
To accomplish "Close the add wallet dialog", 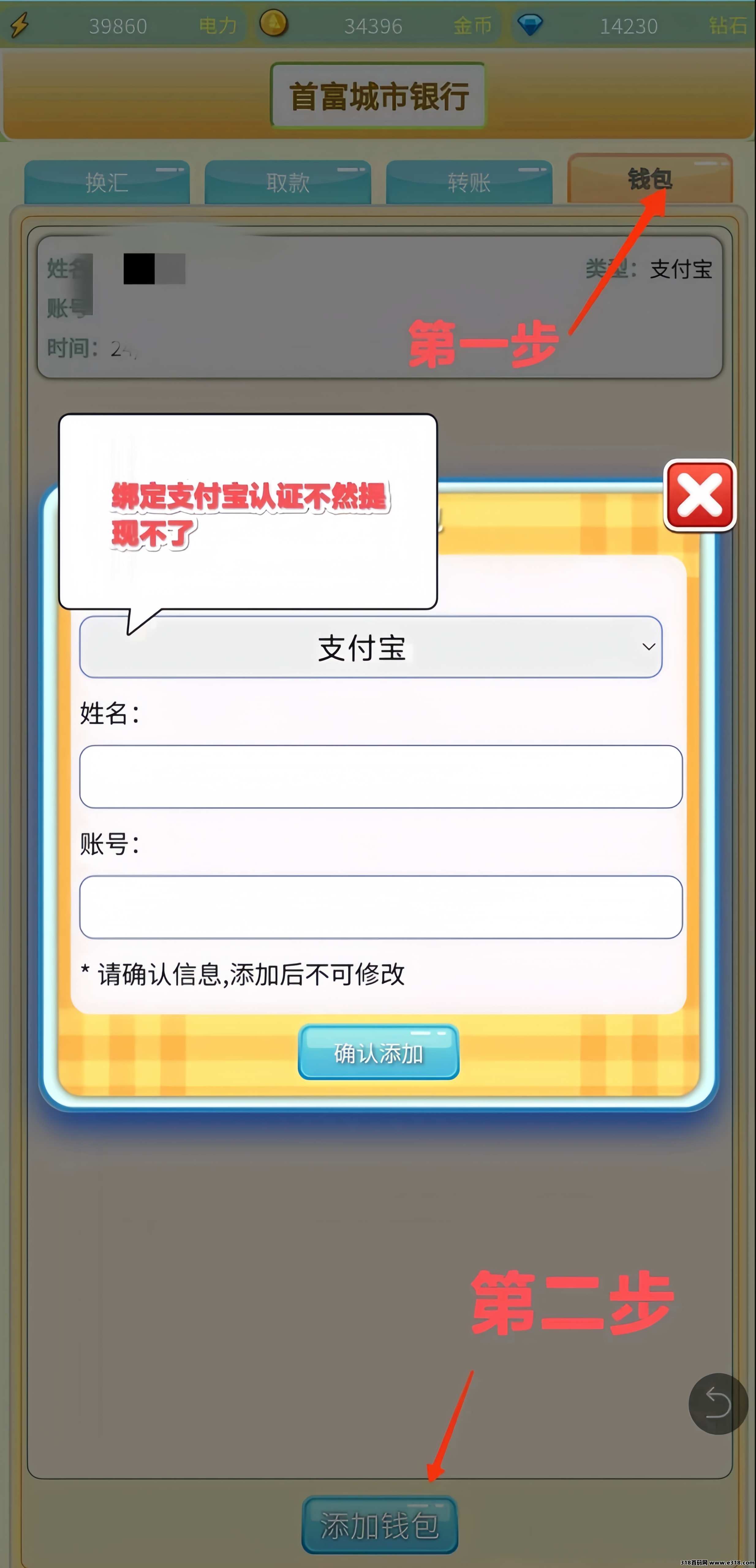I will point(699,495).
